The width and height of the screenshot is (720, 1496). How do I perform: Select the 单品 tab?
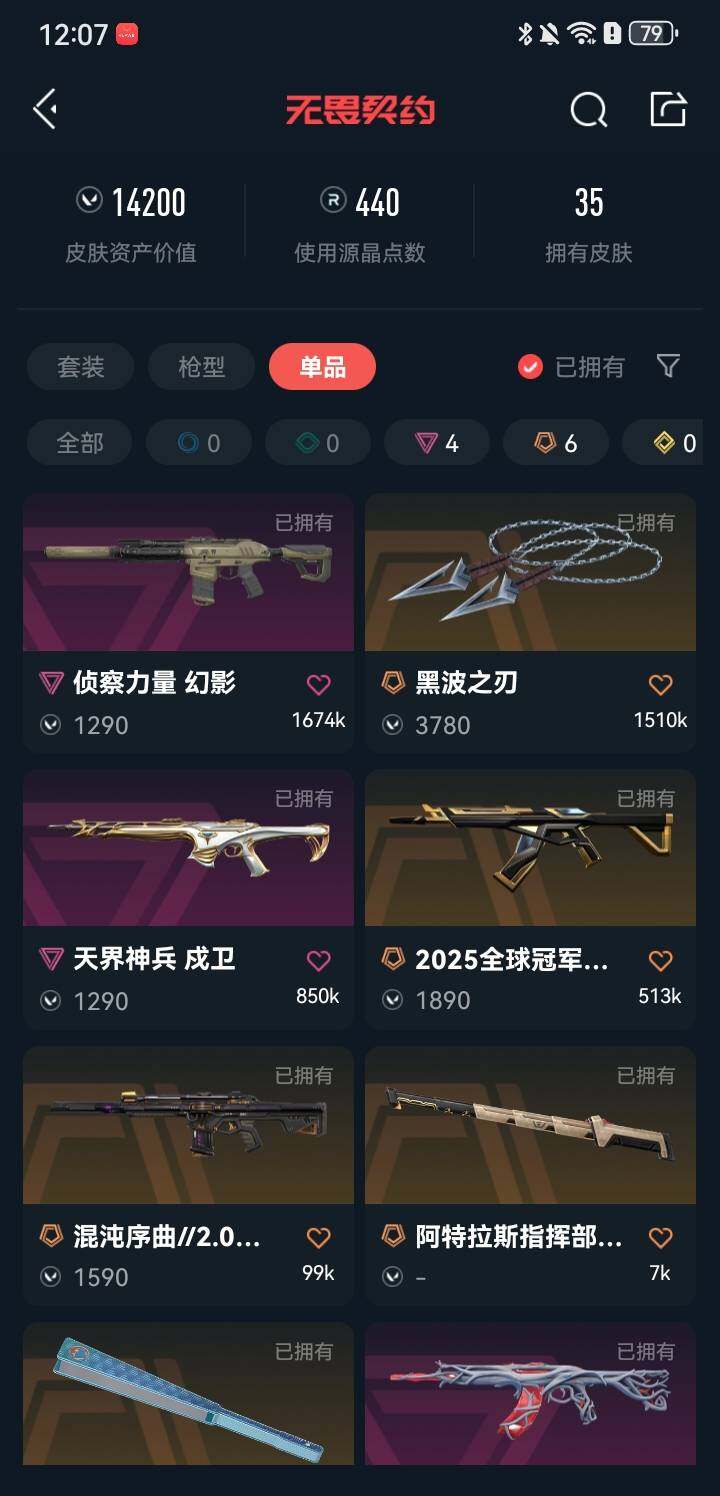pos(322,367)
